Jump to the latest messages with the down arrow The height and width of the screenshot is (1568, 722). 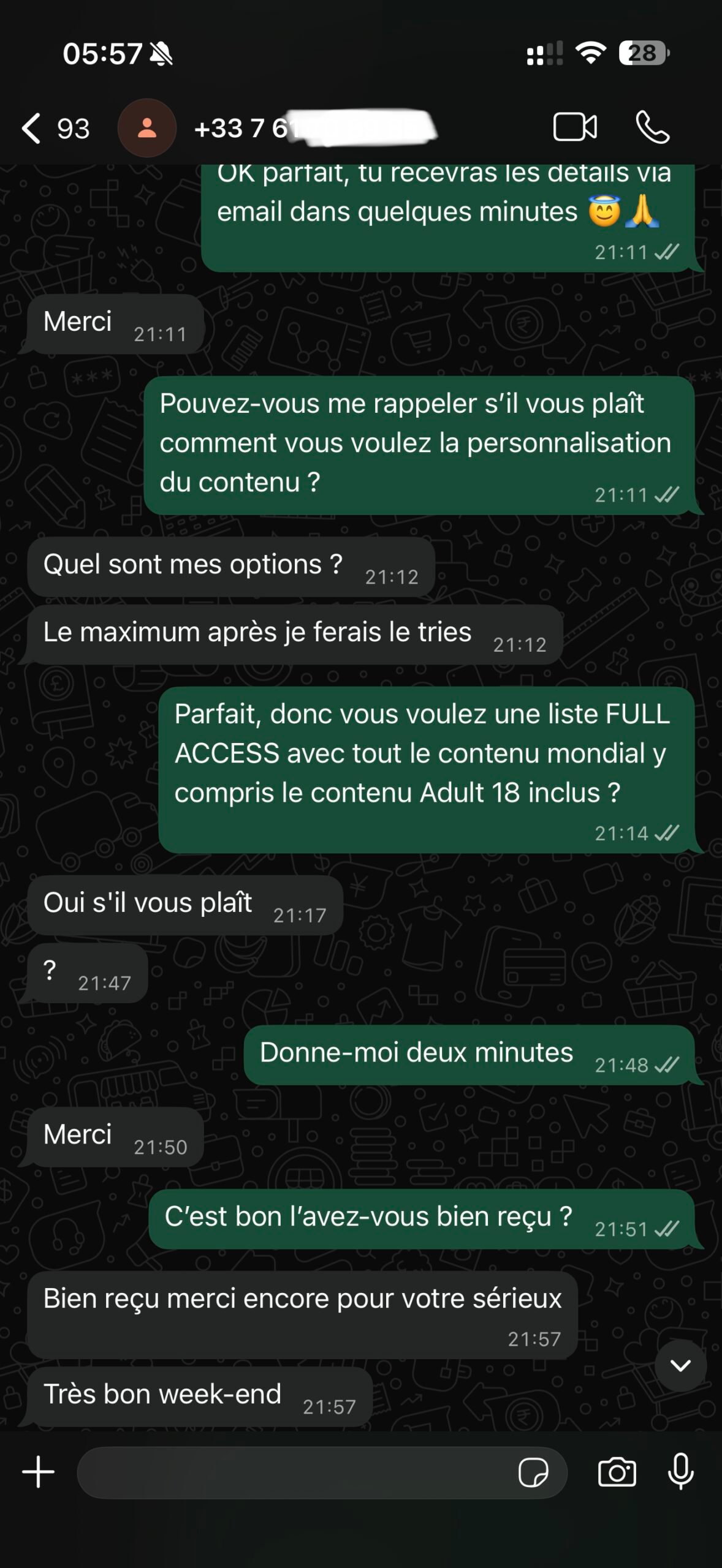click(680, 1365)
